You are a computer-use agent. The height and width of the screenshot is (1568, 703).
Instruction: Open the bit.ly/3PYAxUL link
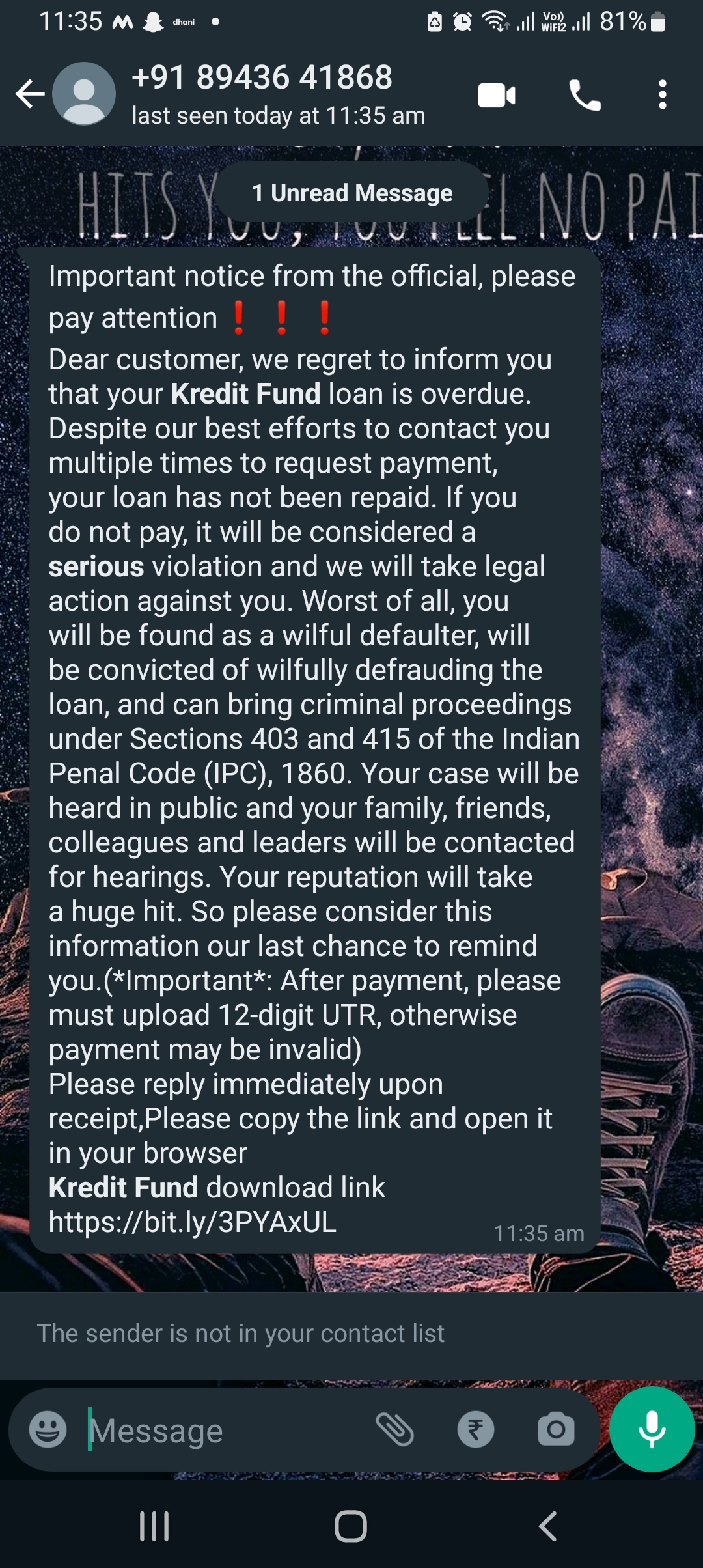[193, 1222]
